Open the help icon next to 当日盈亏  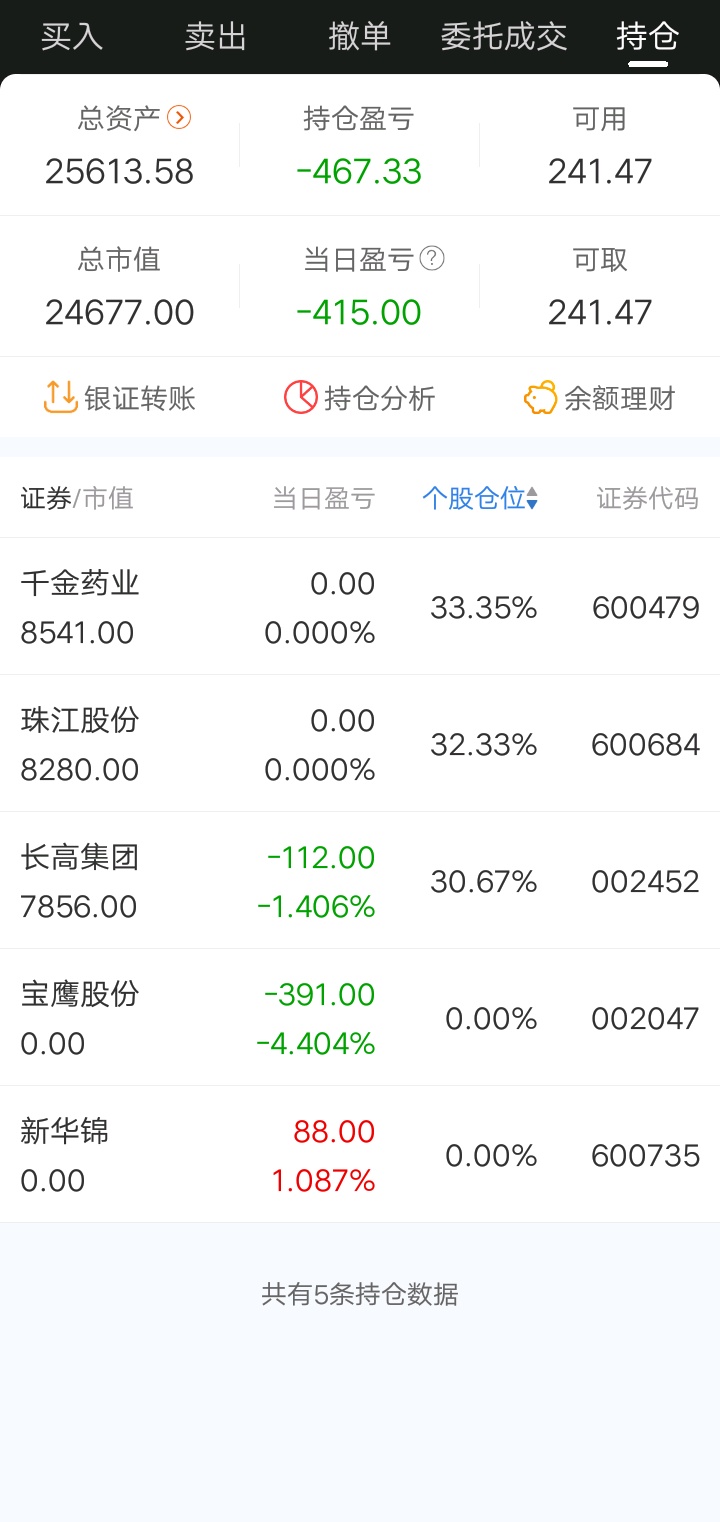[x=432, y=259]
